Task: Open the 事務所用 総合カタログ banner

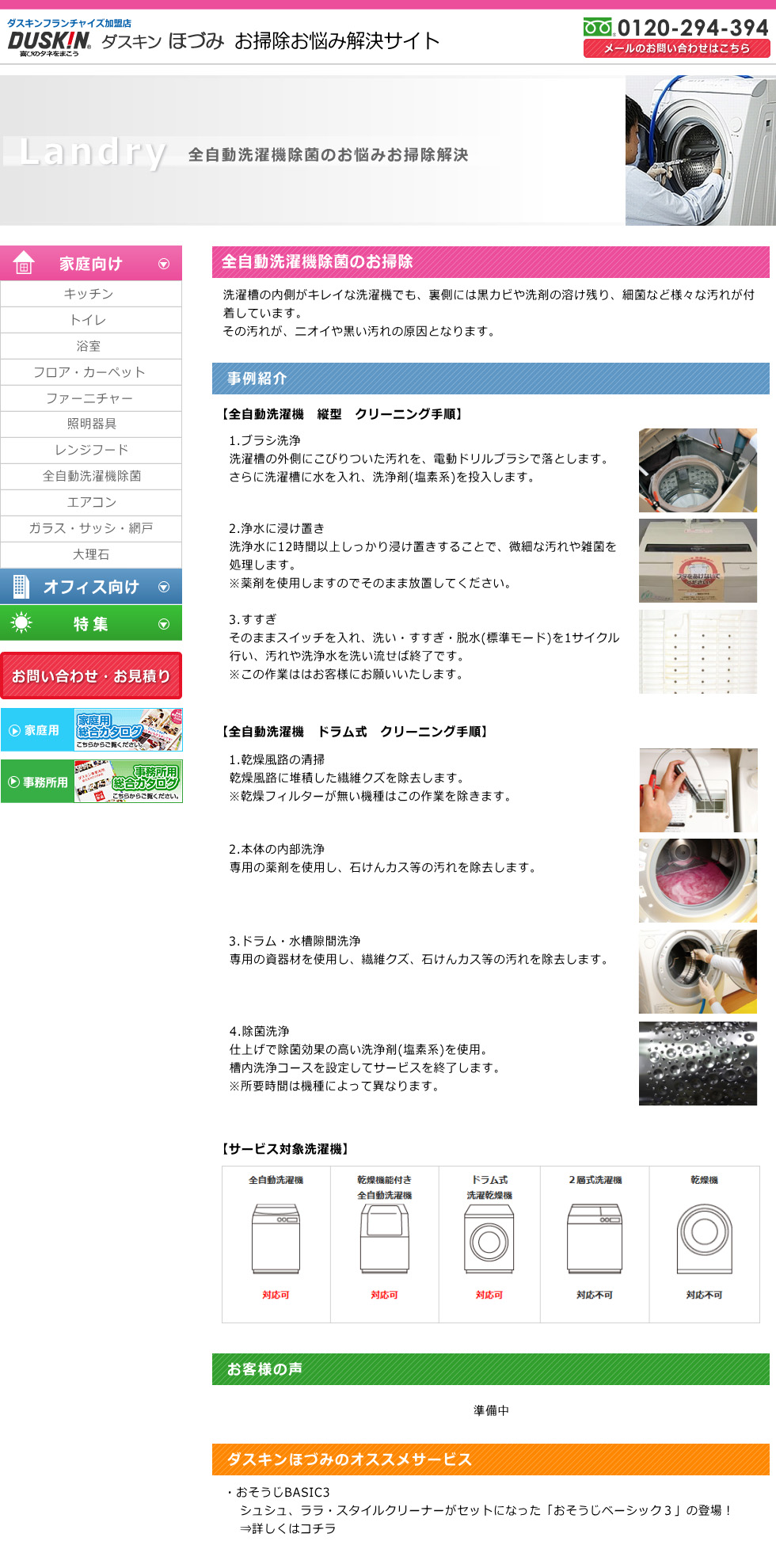Action: coord(90,782)
